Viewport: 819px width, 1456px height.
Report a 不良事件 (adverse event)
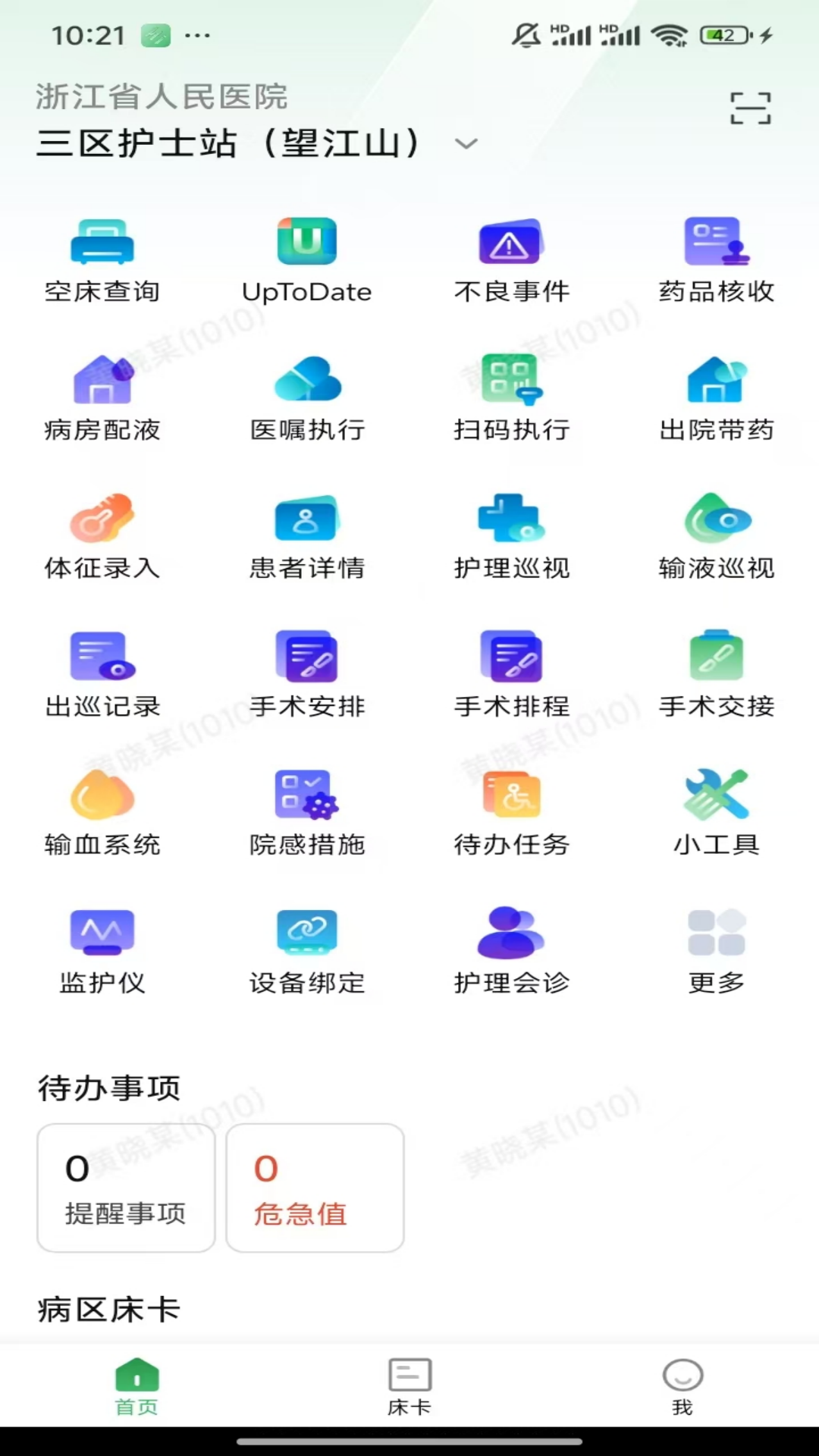coord(510,258)
